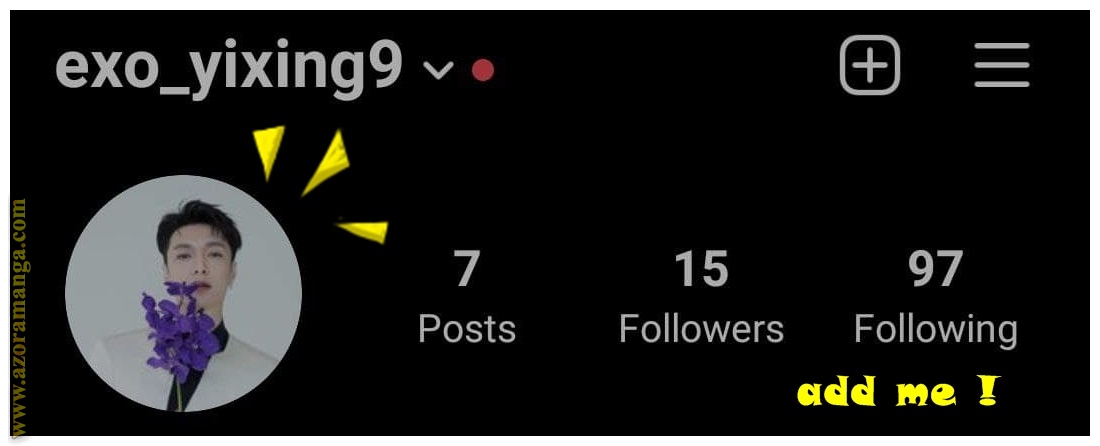Open the hamburger menu
This screenshot has height=446, width=1100.
[x=1001, y=66]
